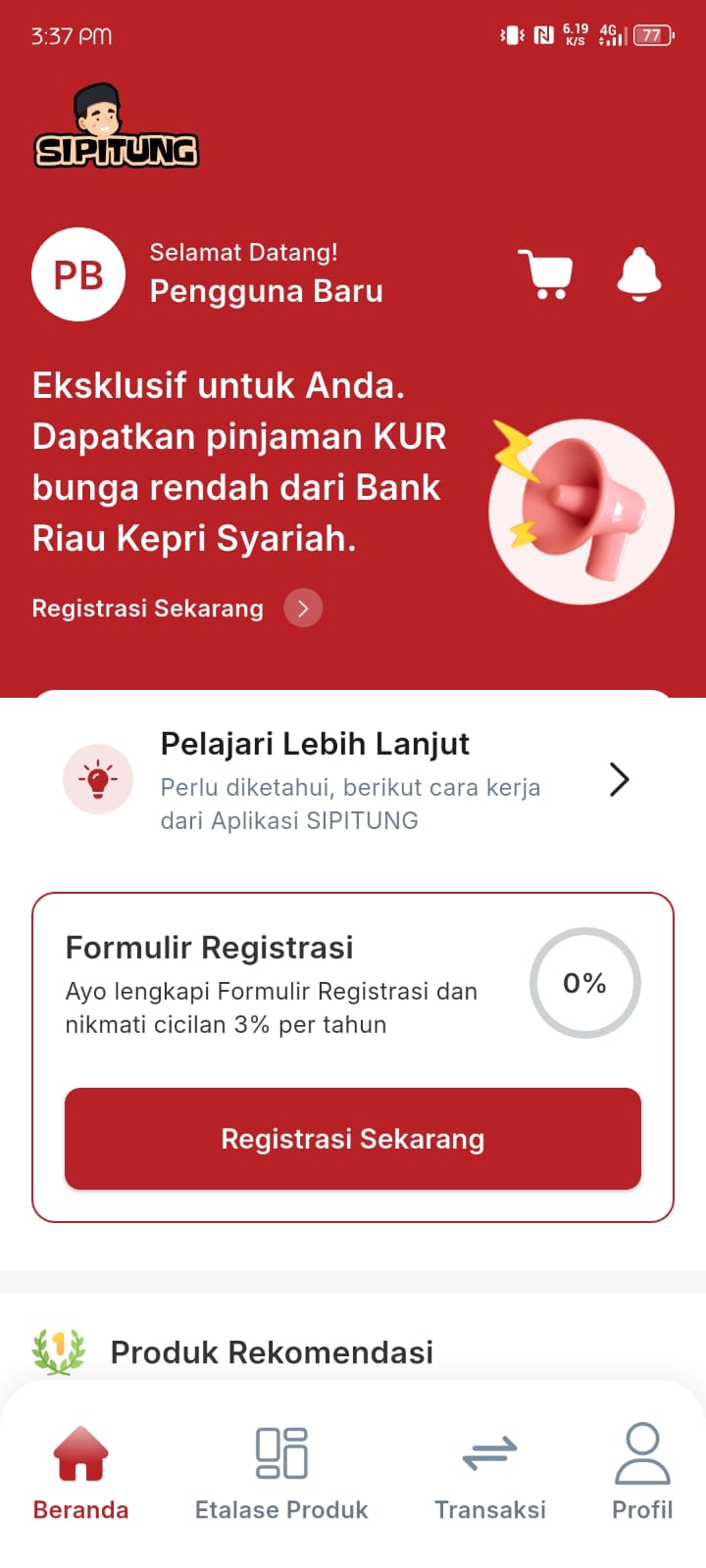The width and height of the screenshot is (706, 1568).
Task: Tap the 0% registration progress circle
Action: [584, 983]
